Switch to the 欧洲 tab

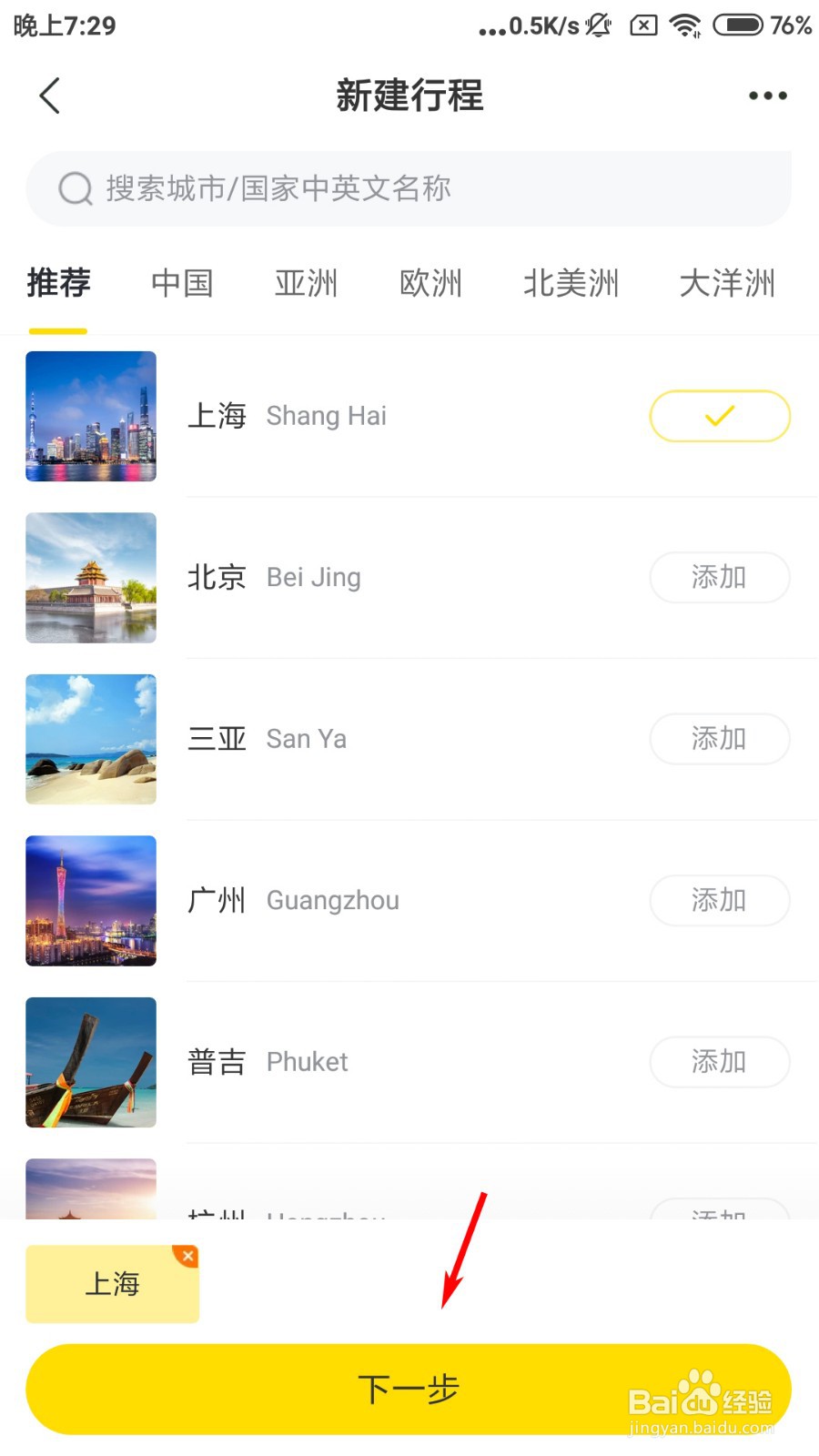pyautogui.click(x=430, y=283)
